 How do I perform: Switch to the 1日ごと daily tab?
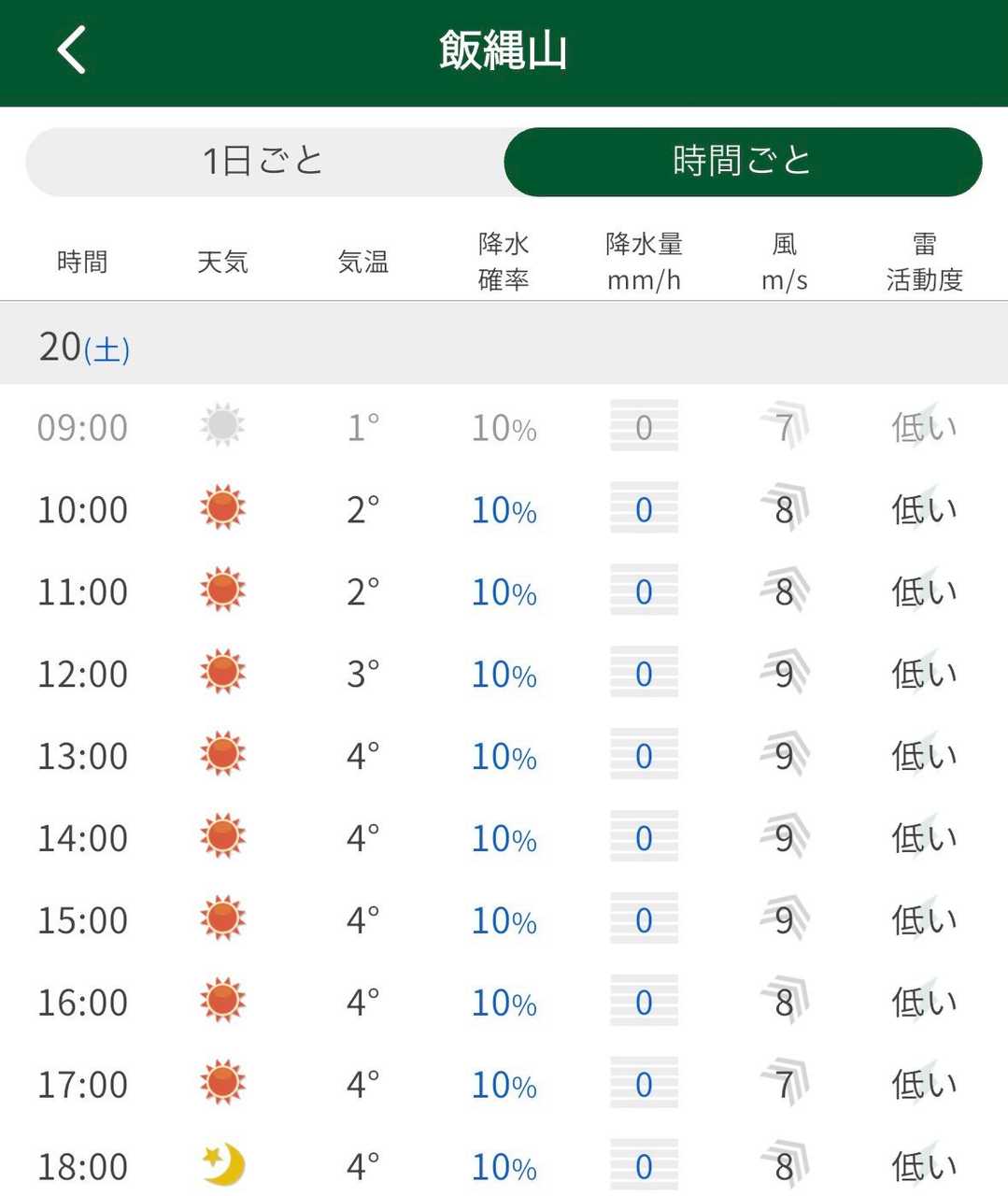pyautogui.click(x=264, y=162)
